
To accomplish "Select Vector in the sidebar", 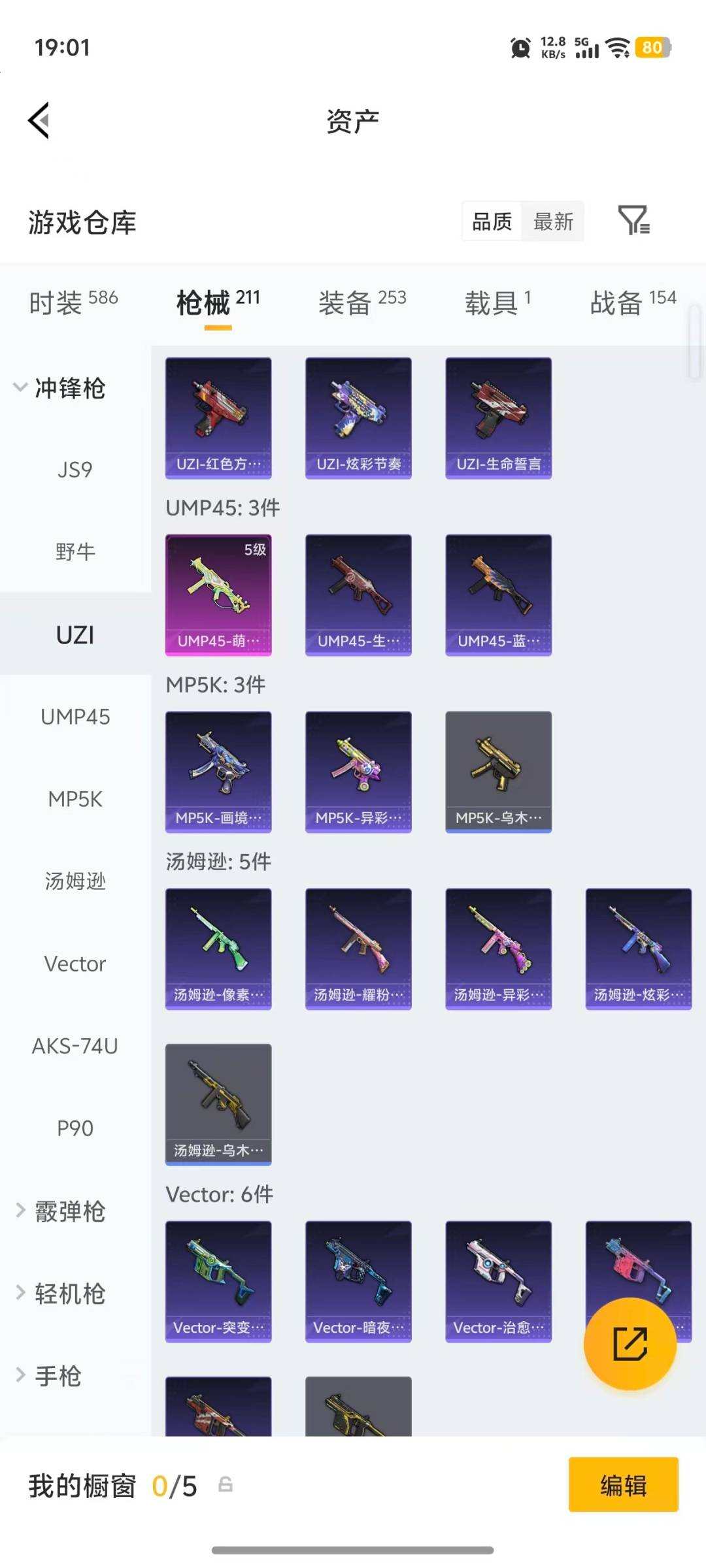I will [75, 964].
